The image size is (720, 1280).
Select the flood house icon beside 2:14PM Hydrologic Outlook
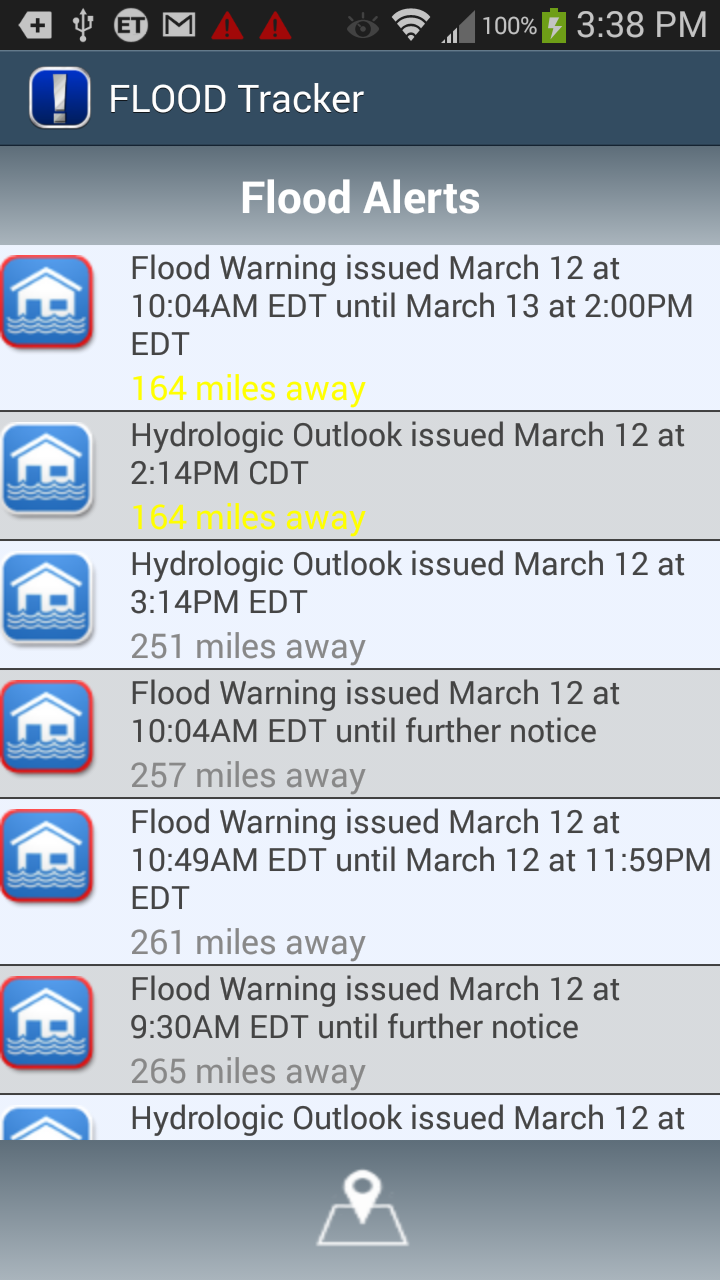pyautogui.click(x=48, y=470)
